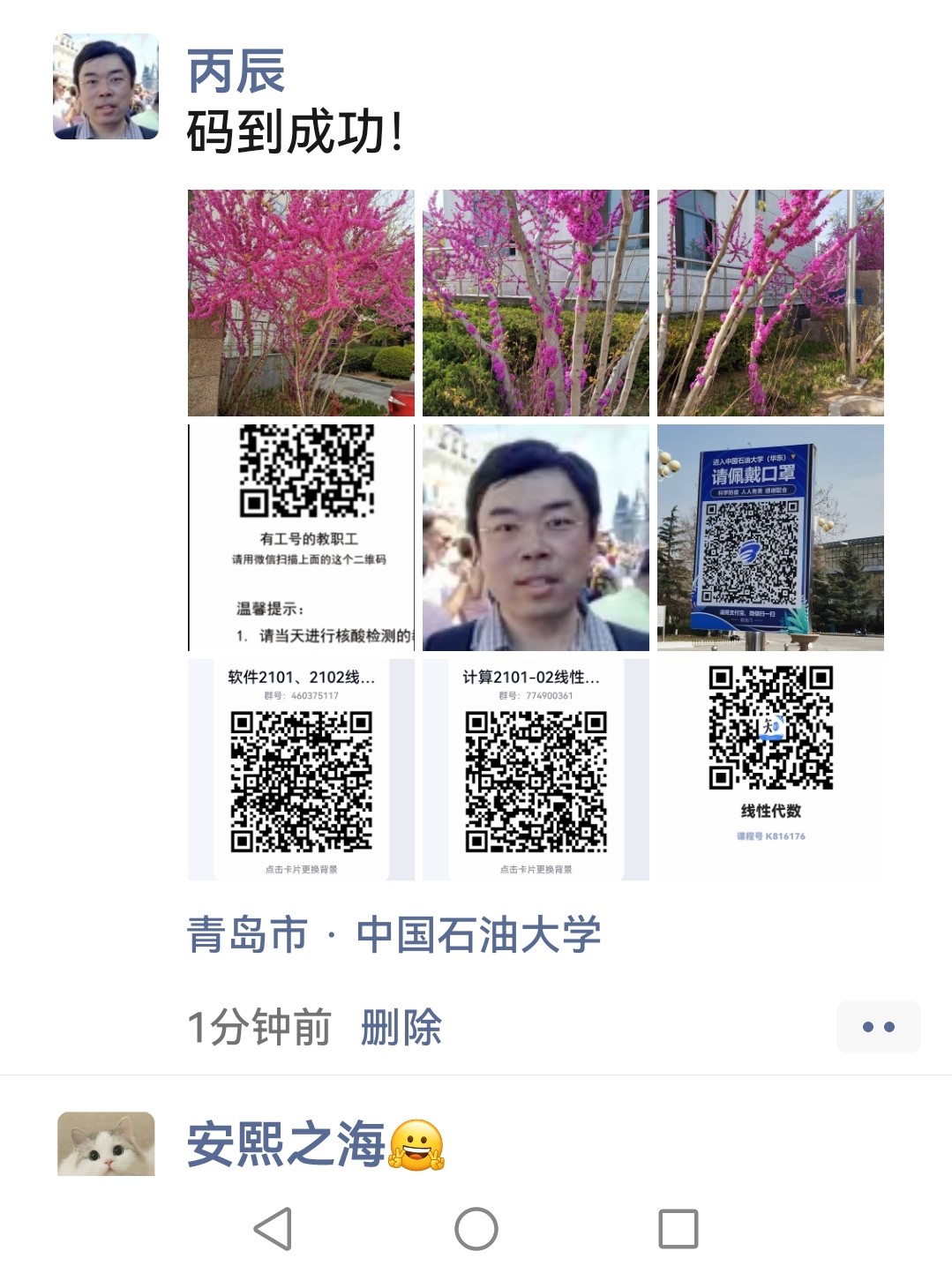Open the 计算2101-02 group image tile

(x=536, y=769)
